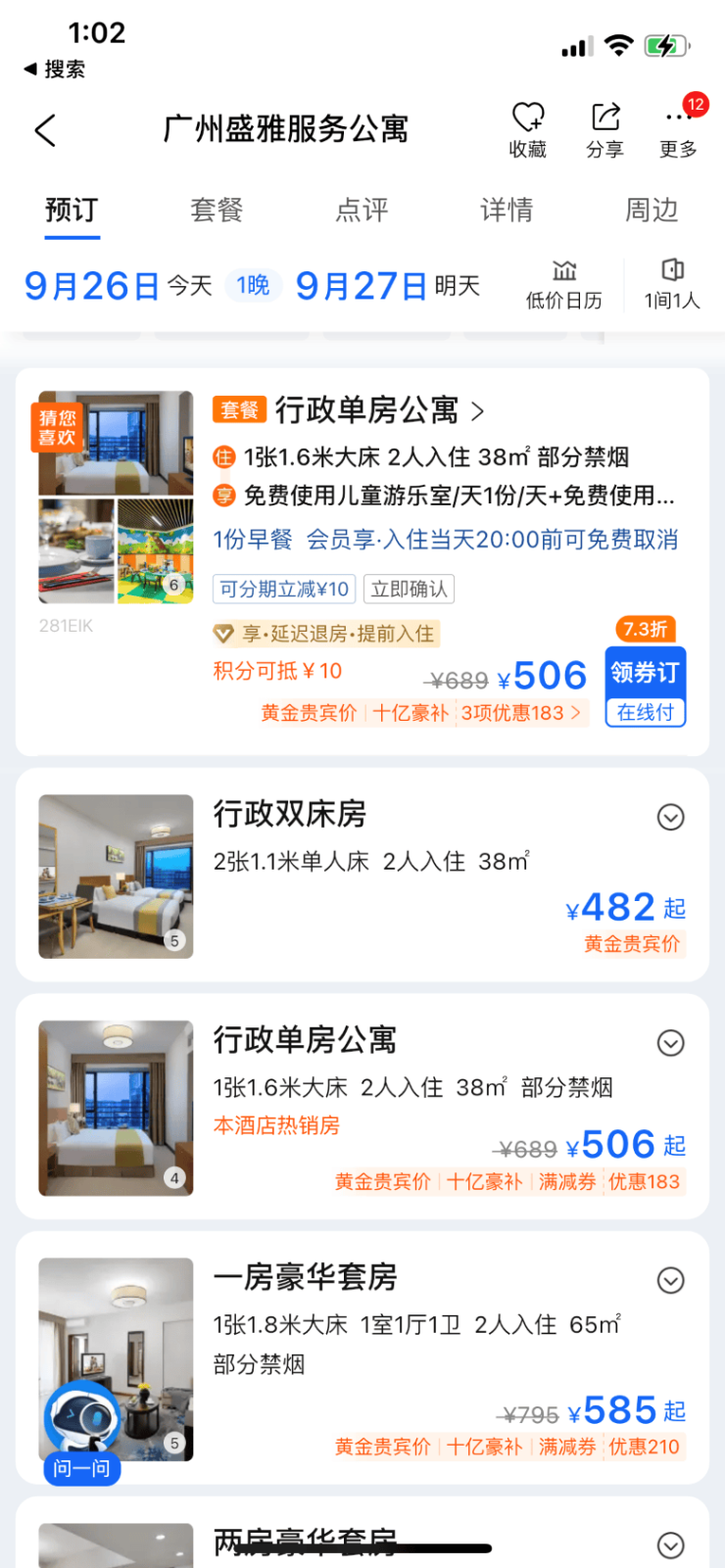
Task: View the 周边 tab
Action: (652, 210)
